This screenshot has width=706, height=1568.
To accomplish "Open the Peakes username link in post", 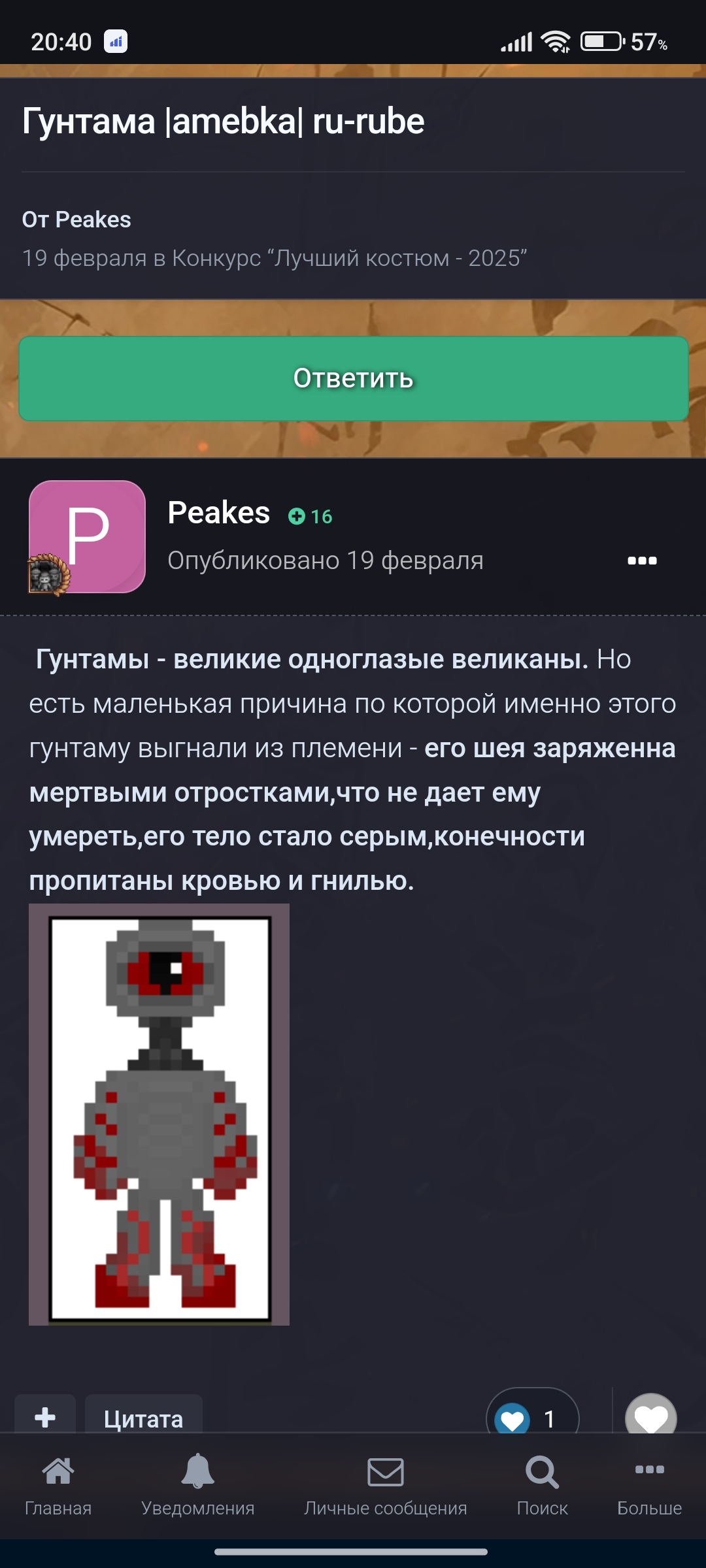I will pos(218,513).
